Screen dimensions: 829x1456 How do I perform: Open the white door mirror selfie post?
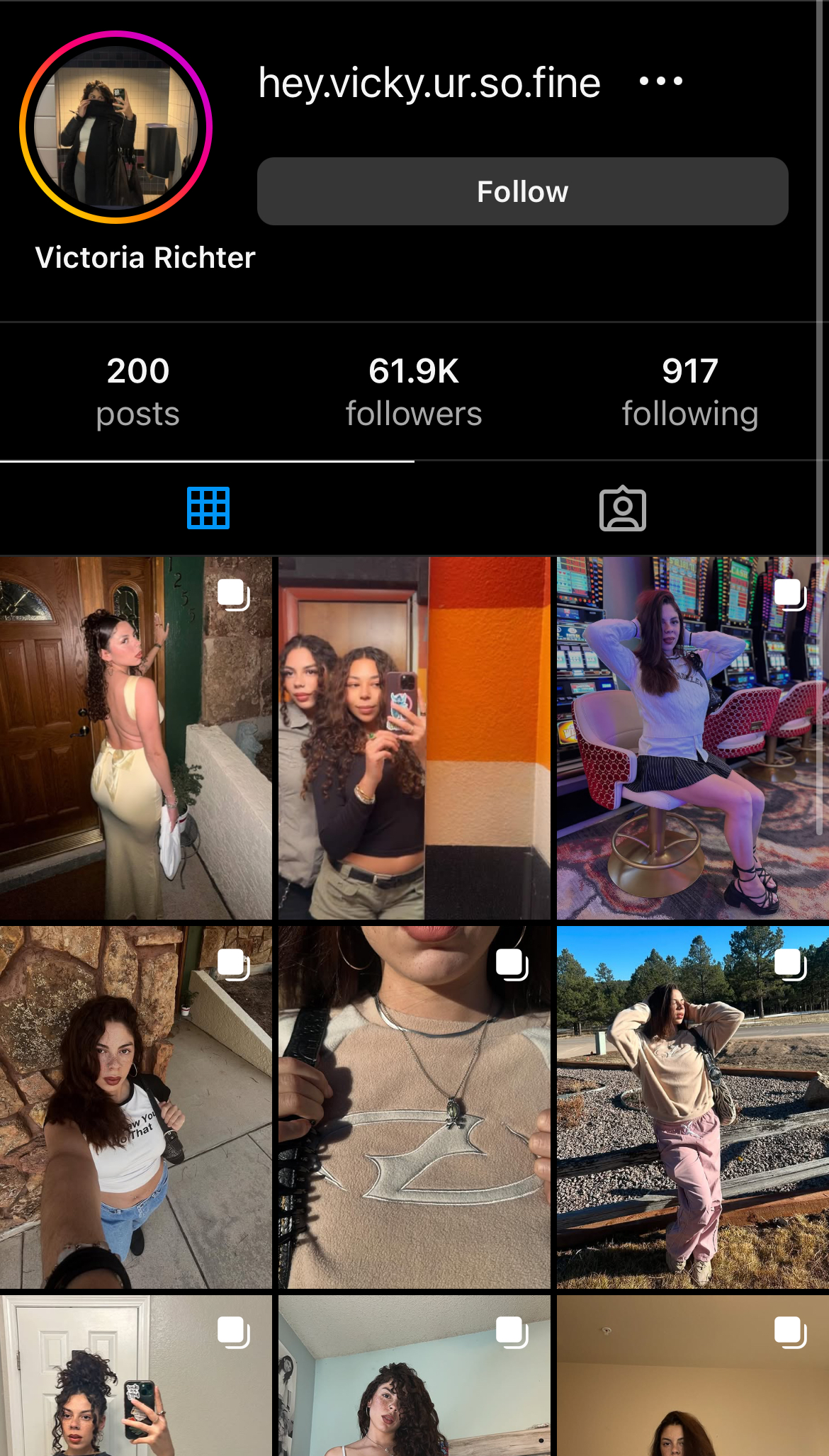point(136,1375)
